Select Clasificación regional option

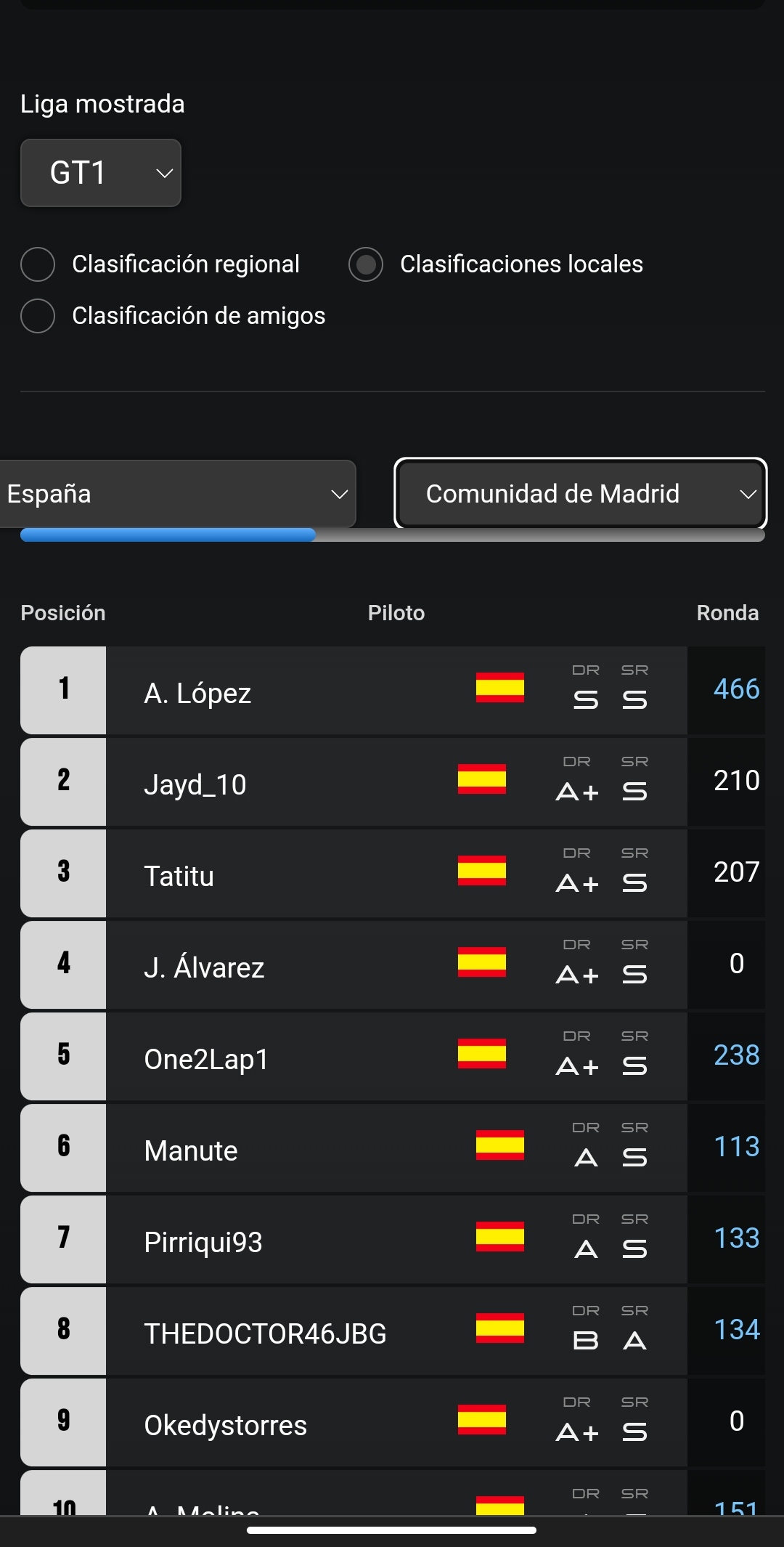(x=160, y=264)
